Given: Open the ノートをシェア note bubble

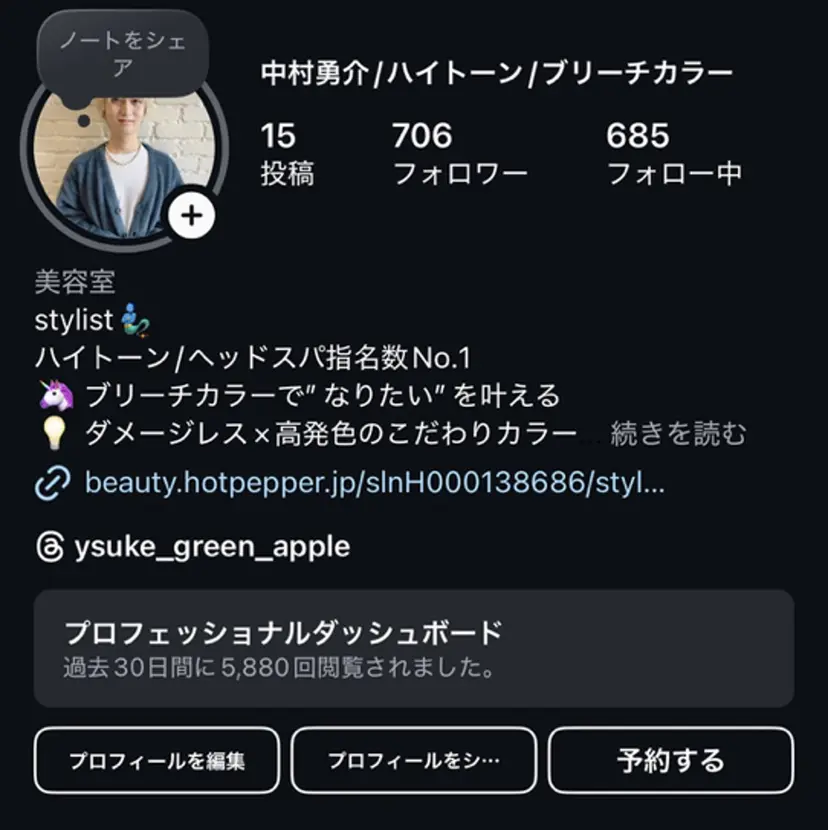Looking at the screenshot, I should [x=122, y=54].
